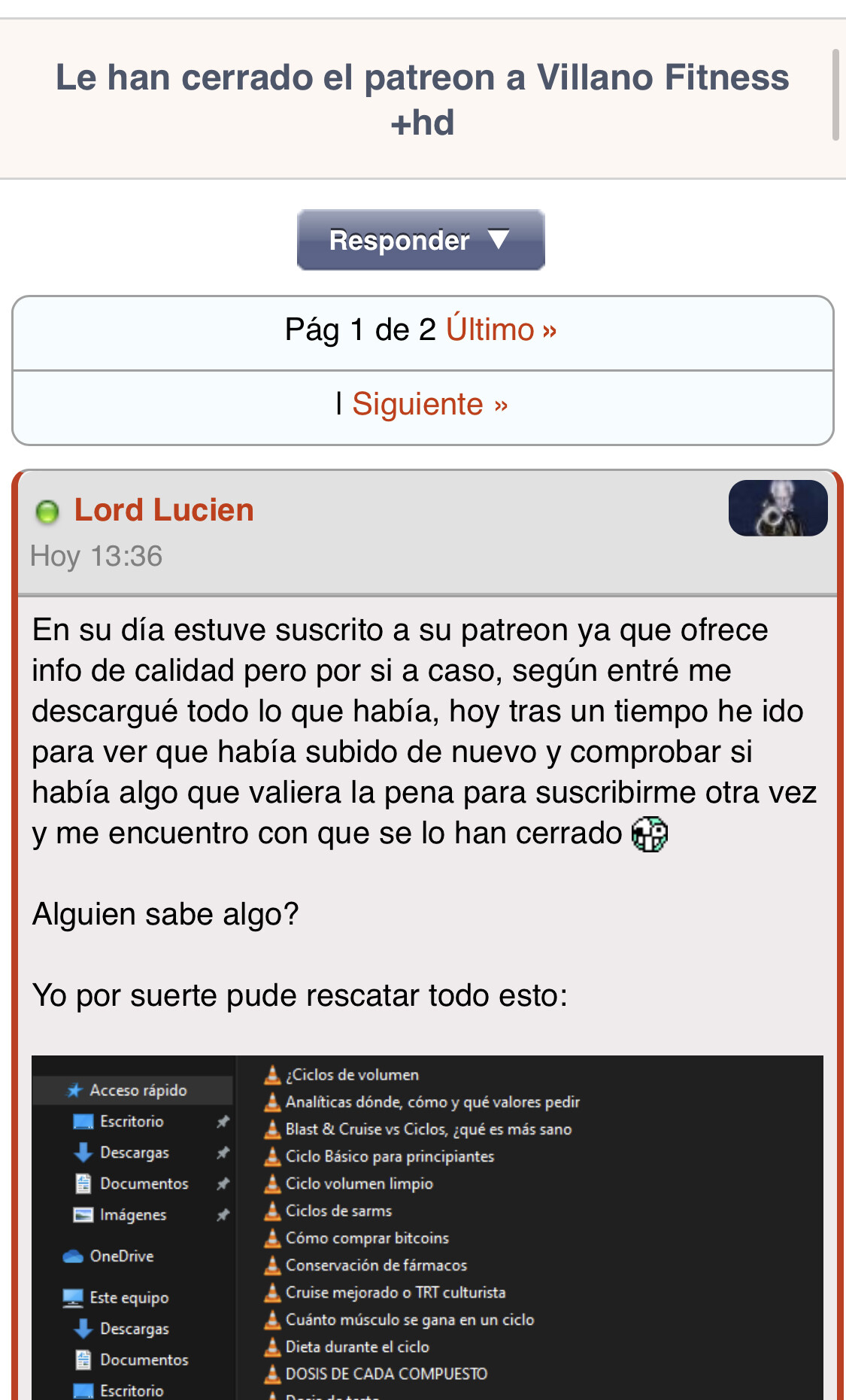846x1400 pixels.
Task: View Lord Lucien's avatar picture
Action: coord(778,508)
